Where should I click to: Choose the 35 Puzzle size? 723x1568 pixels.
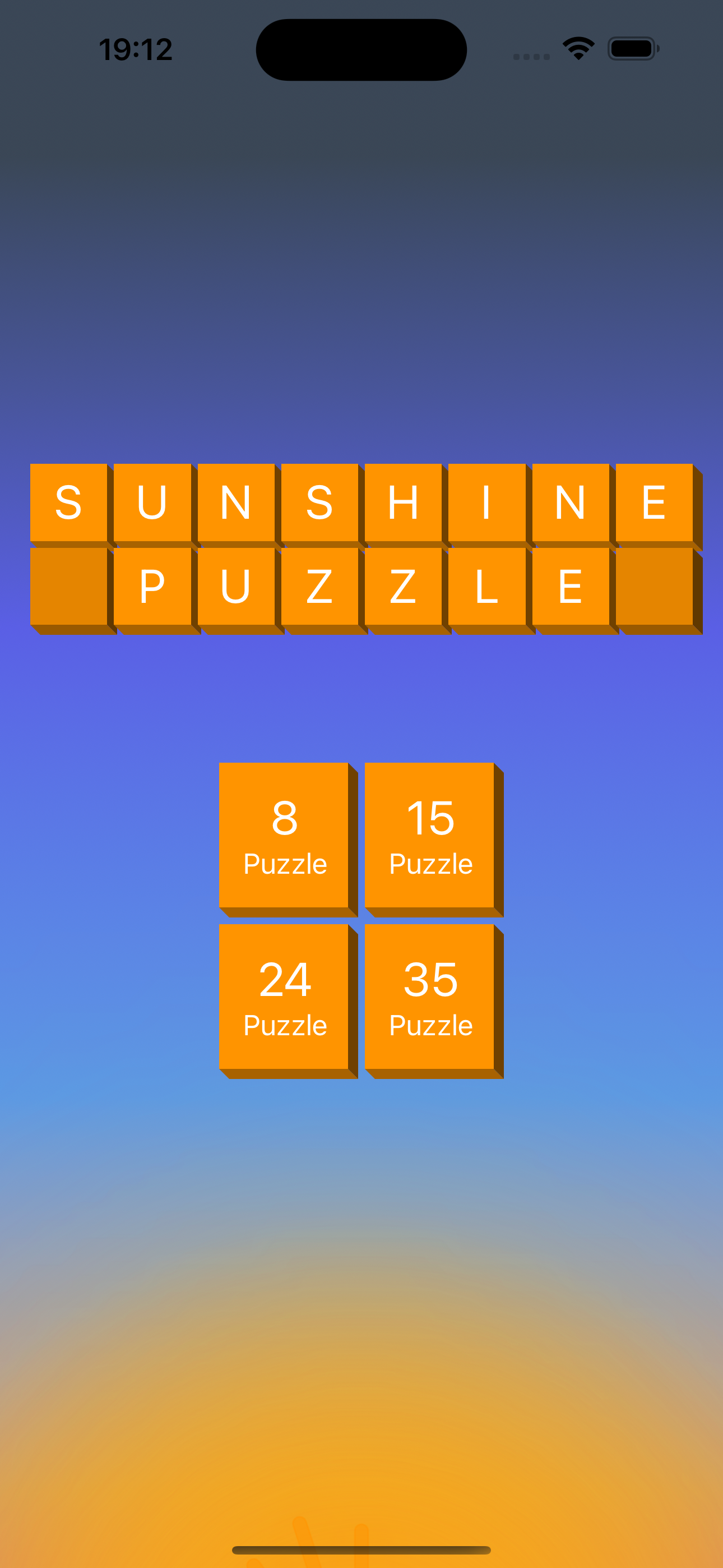point(430,997)
